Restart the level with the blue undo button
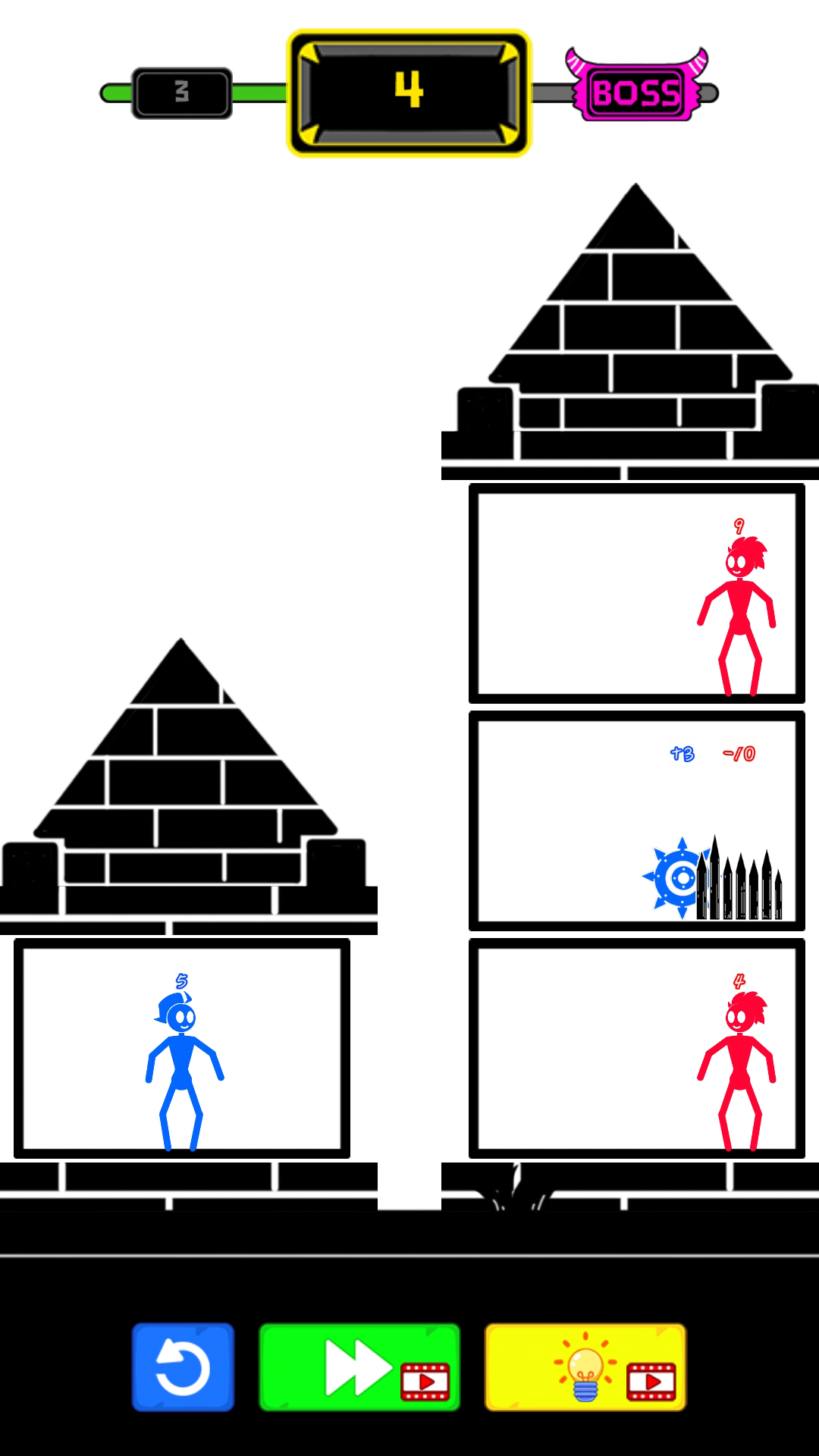The height and width of the screenshot is (1456, 819). click(x=183, y=1367)
